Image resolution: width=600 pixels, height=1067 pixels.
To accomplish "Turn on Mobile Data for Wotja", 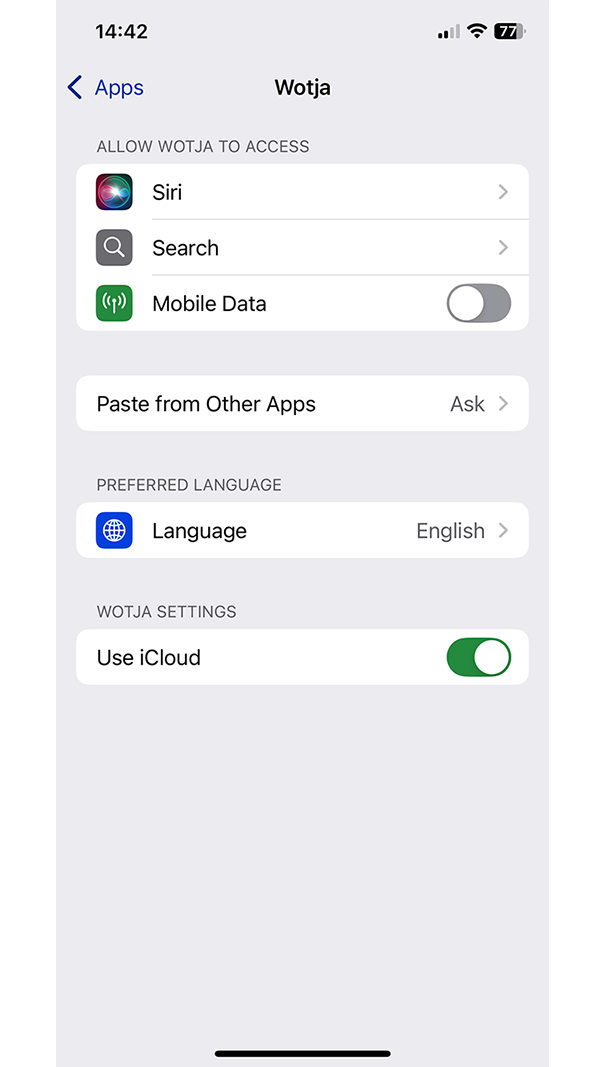I will [x=478, y=304].
